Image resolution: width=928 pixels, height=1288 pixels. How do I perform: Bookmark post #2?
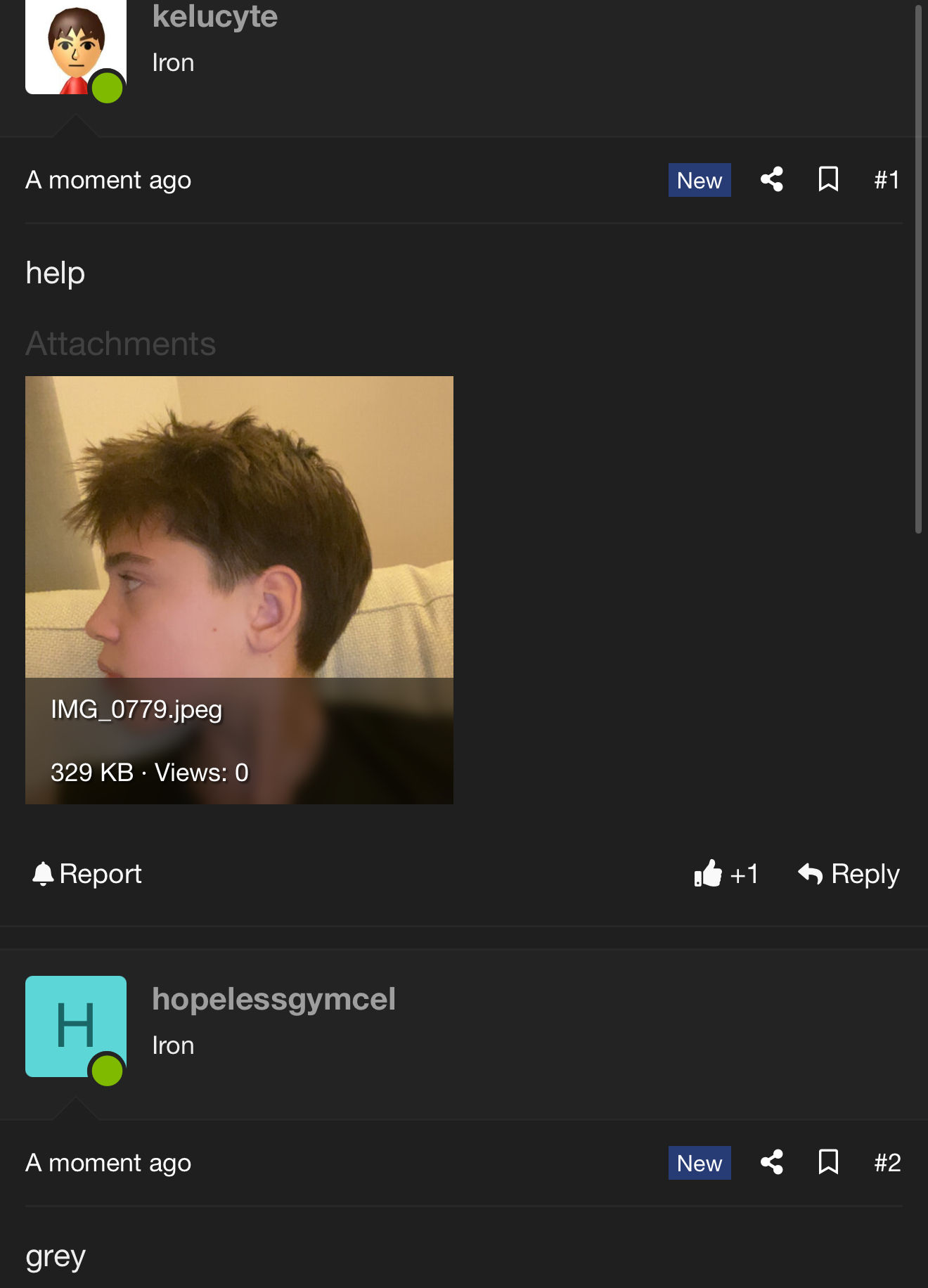(828, 1163)
